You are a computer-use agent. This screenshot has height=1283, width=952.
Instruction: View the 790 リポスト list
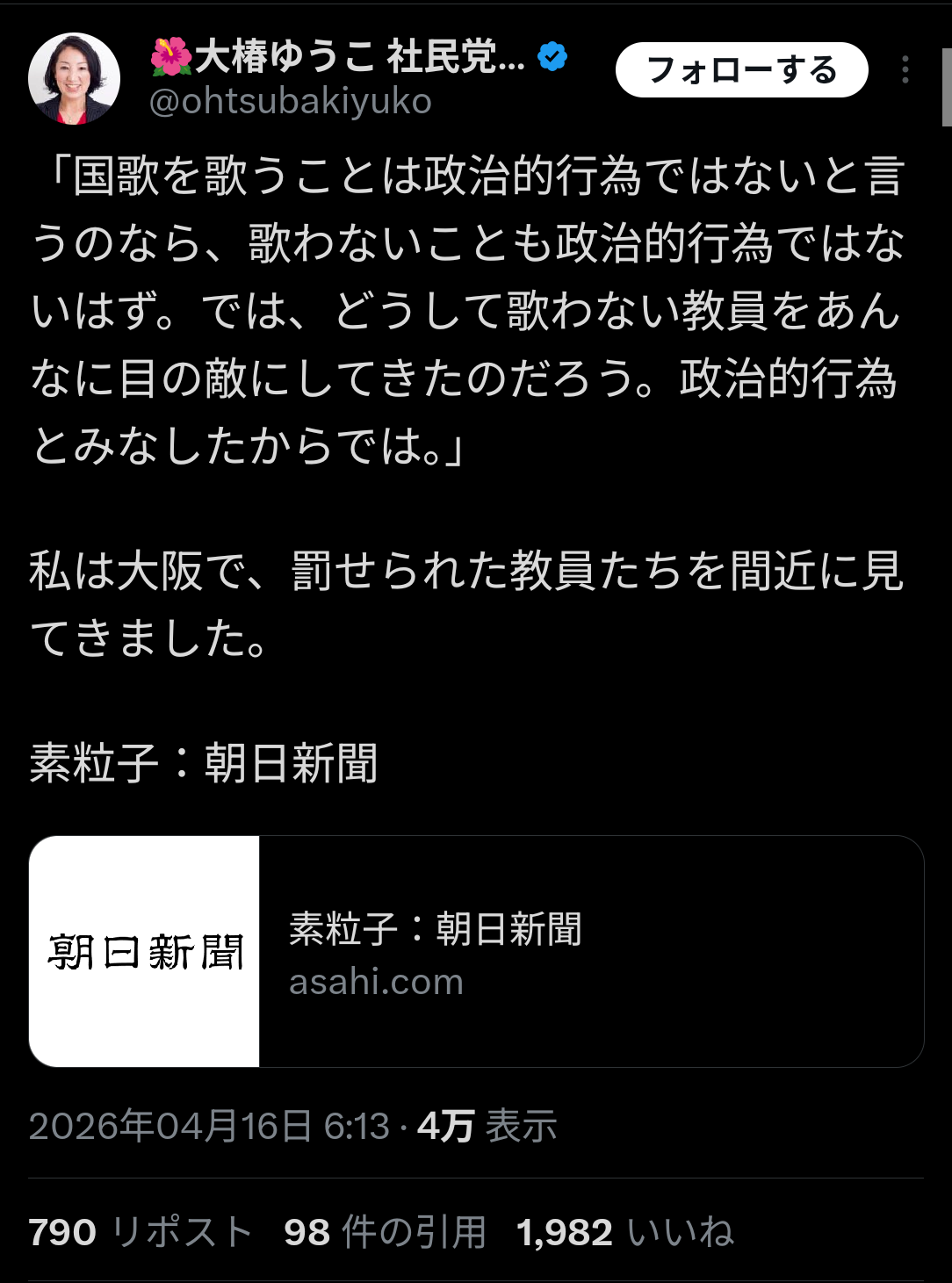pos(141,1232)
